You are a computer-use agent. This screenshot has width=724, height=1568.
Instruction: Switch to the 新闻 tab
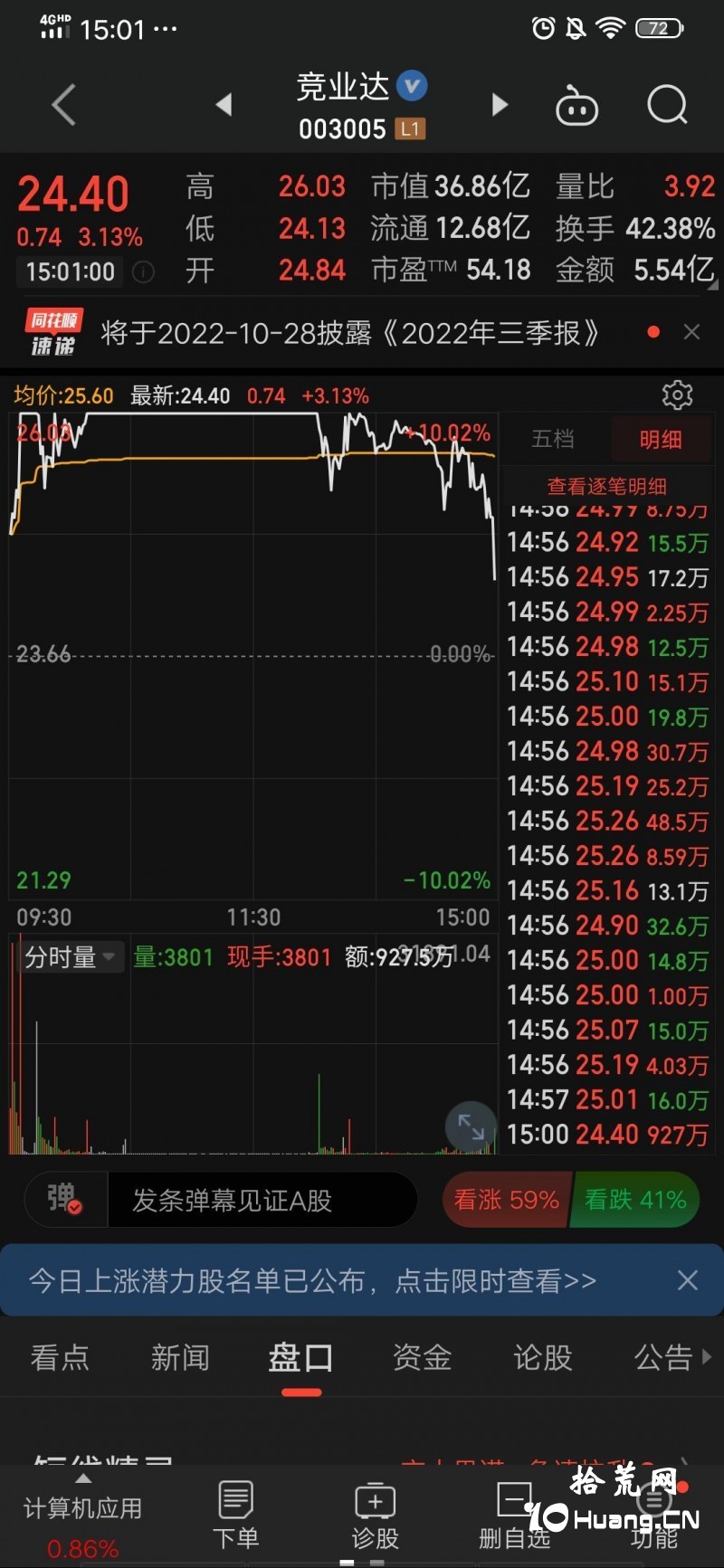point(180,1357)
